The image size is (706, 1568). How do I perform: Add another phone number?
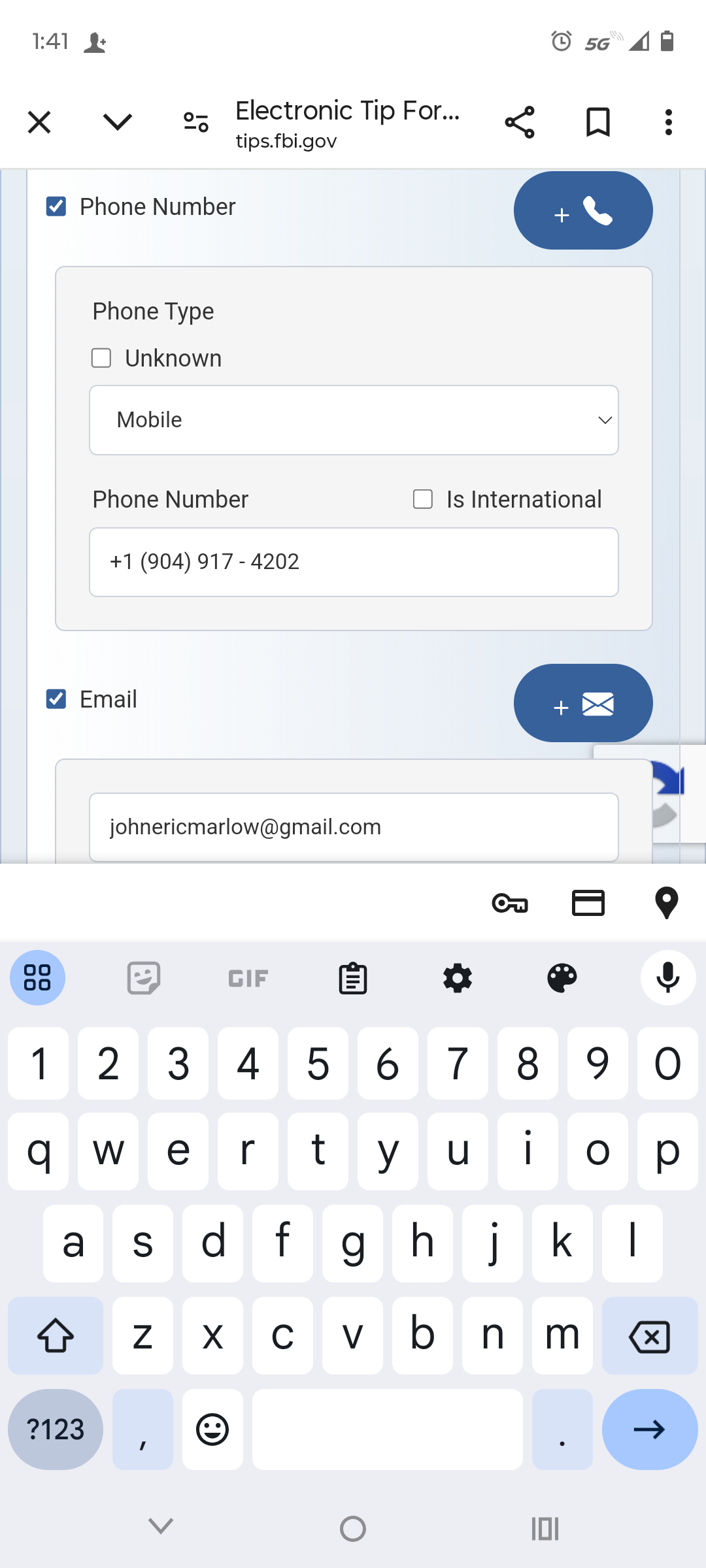(583, 210)
